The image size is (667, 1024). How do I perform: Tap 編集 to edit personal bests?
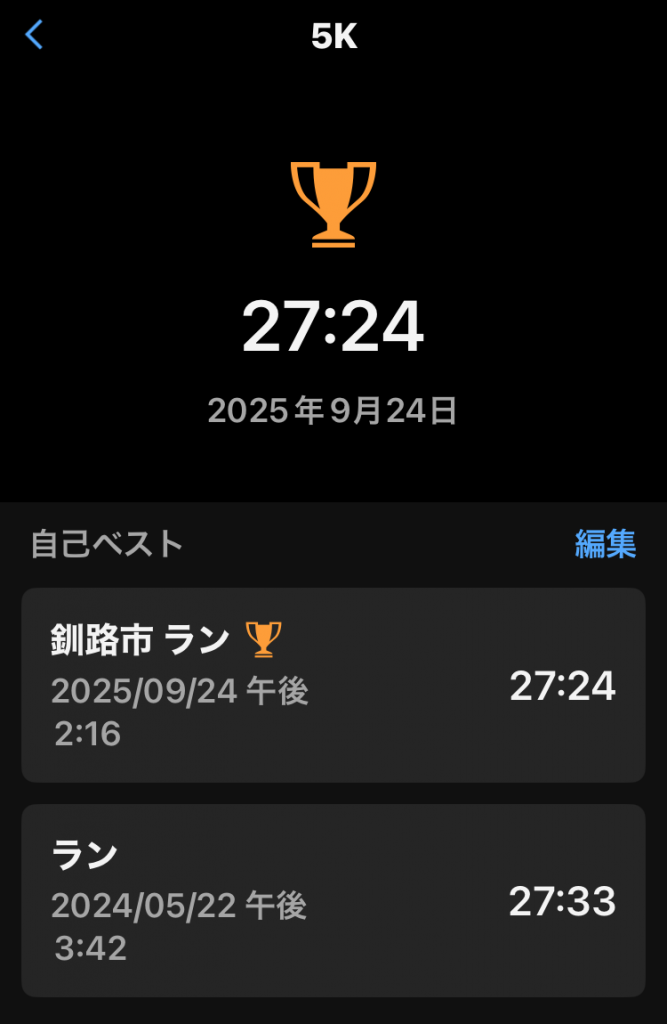[605, 544]
